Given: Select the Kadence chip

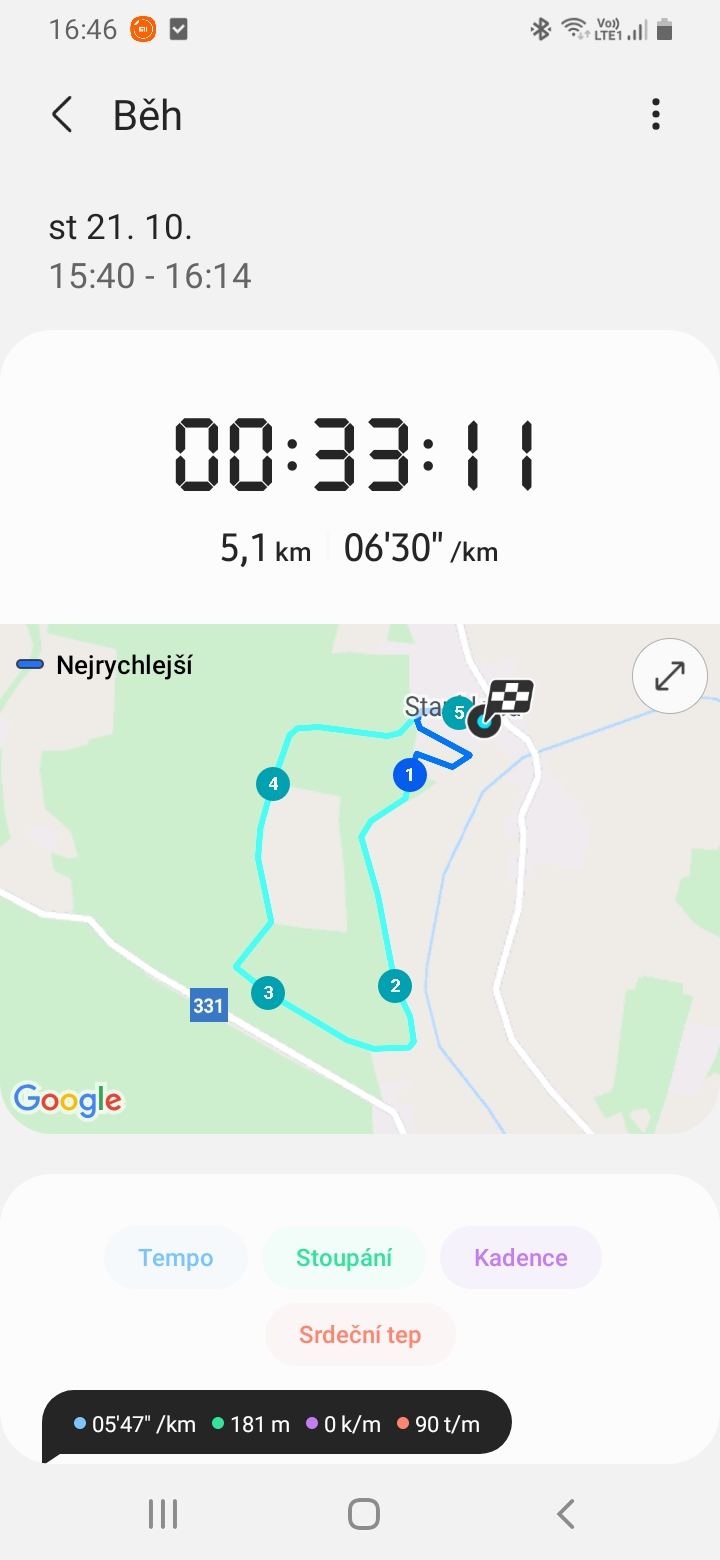Looking at the screenshot, I should coord(521,1258).
